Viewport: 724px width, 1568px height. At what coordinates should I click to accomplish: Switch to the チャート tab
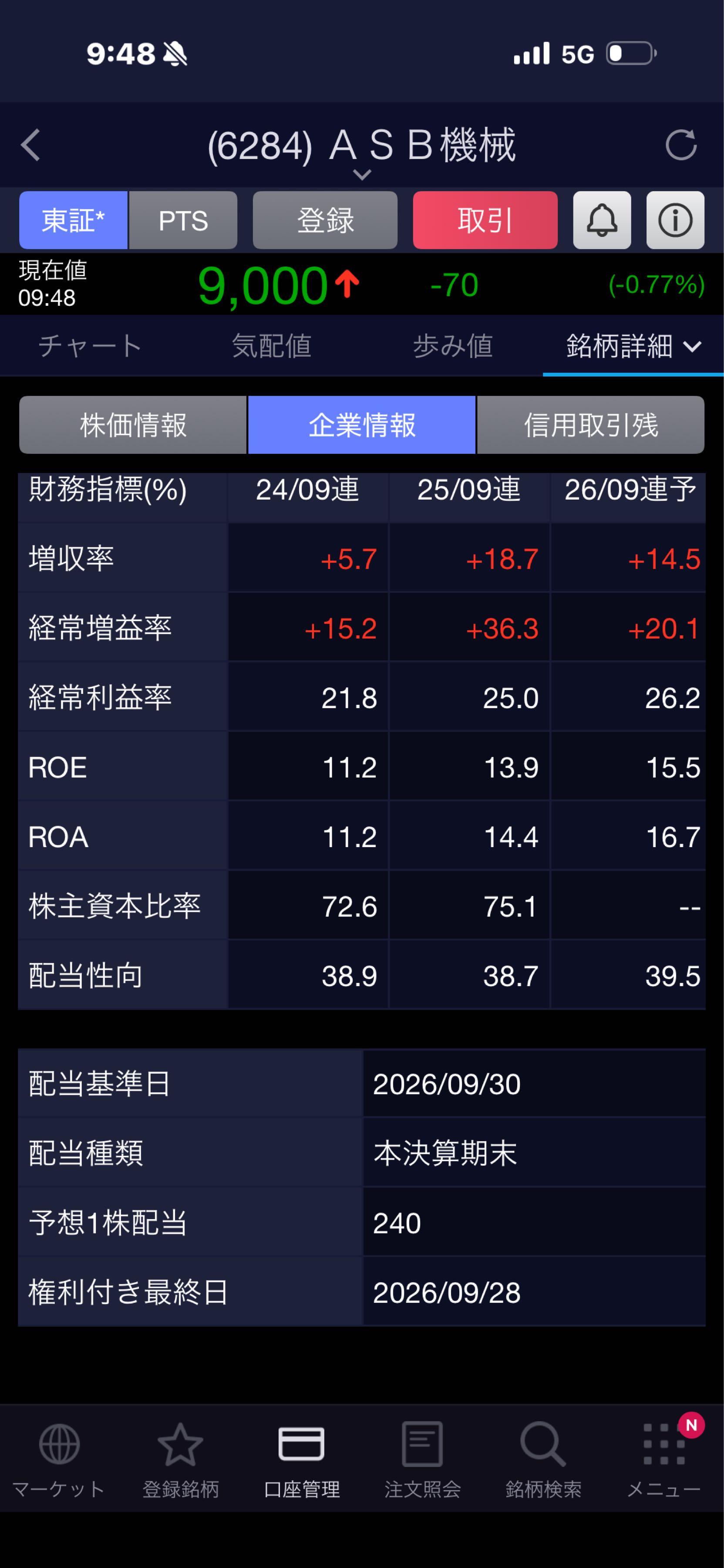coord(91,345)
